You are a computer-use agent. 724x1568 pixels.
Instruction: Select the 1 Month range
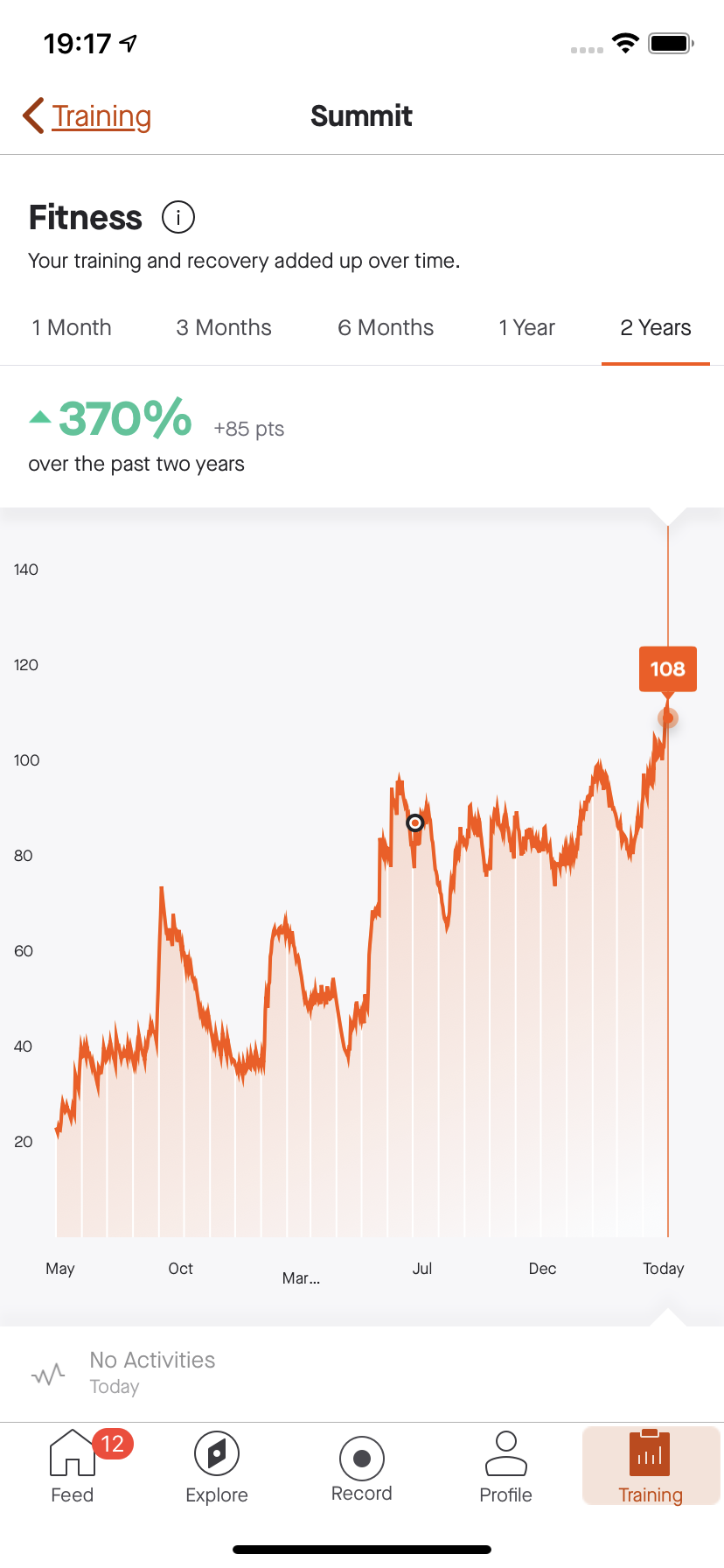pos(72,327)
